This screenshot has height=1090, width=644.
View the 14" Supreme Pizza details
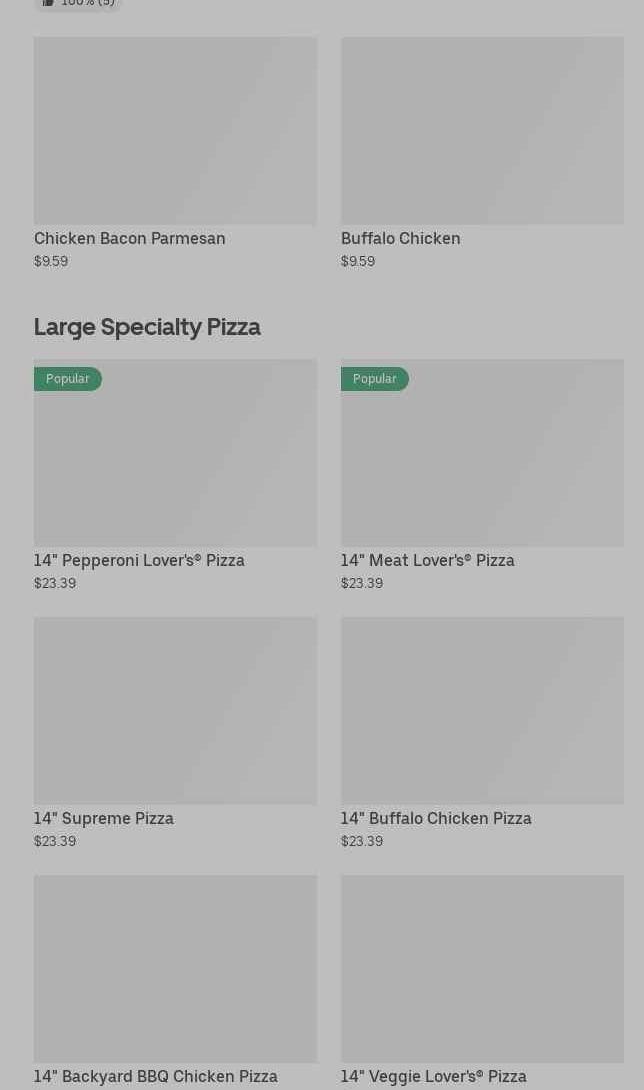(175, 728)
